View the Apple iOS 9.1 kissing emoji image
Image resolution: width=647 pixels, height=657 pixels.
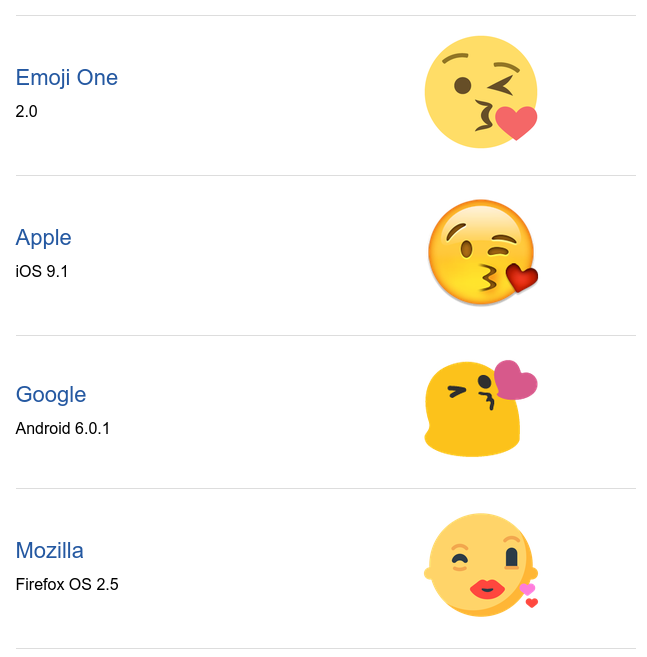(482, 253)
